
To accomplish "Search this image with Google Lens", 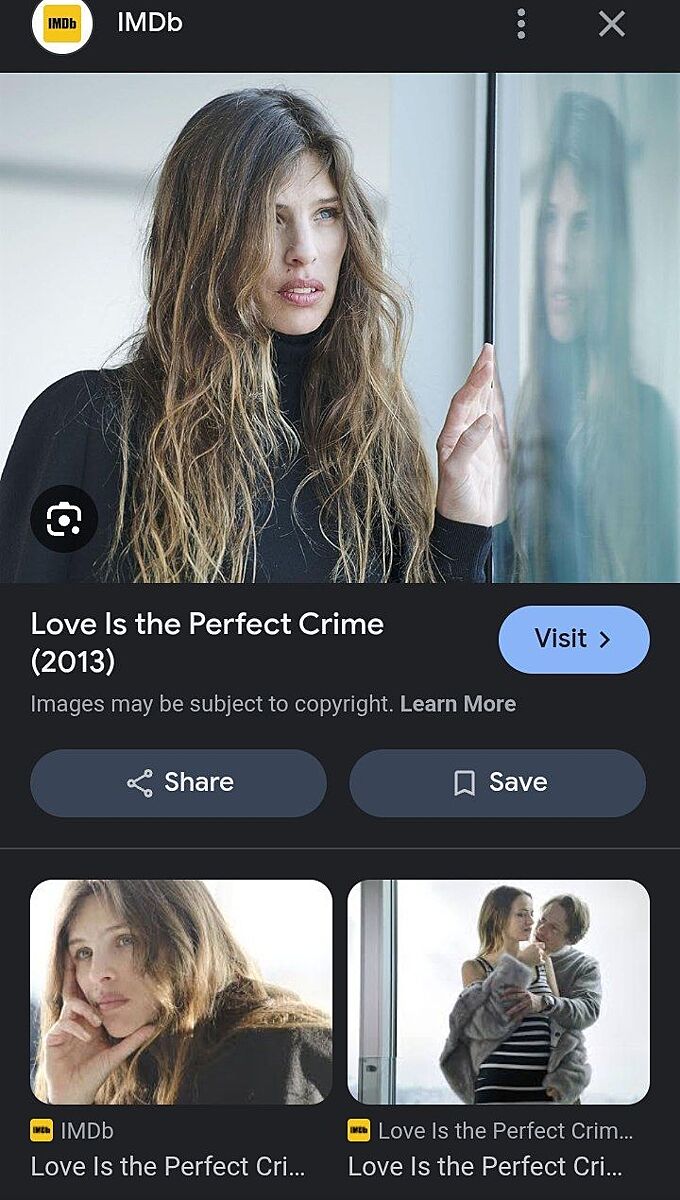I will coord(64,518).
